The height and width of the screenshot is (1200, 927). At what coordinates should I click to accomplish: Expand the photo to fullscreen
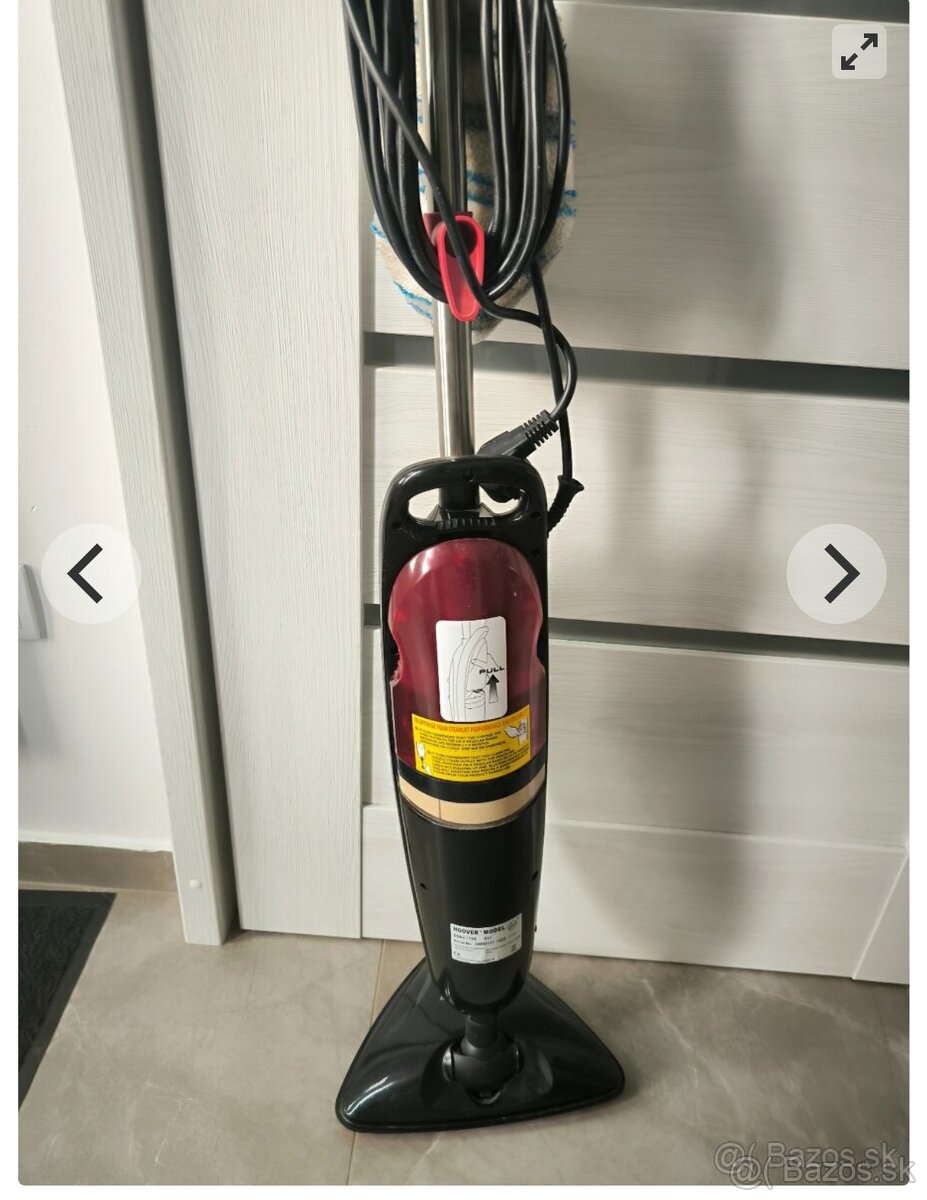pos(859,52)
